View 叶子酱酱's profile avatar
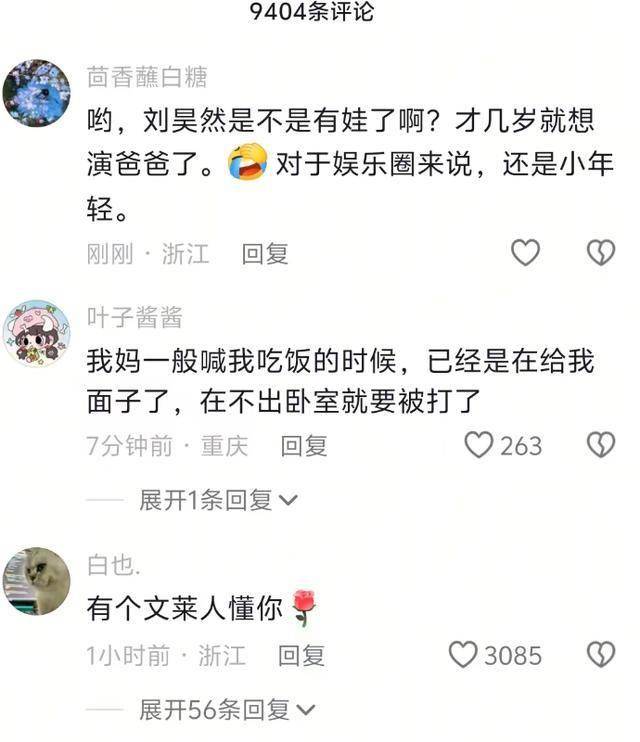Screen dimensions: 640x742 (37, 333)
